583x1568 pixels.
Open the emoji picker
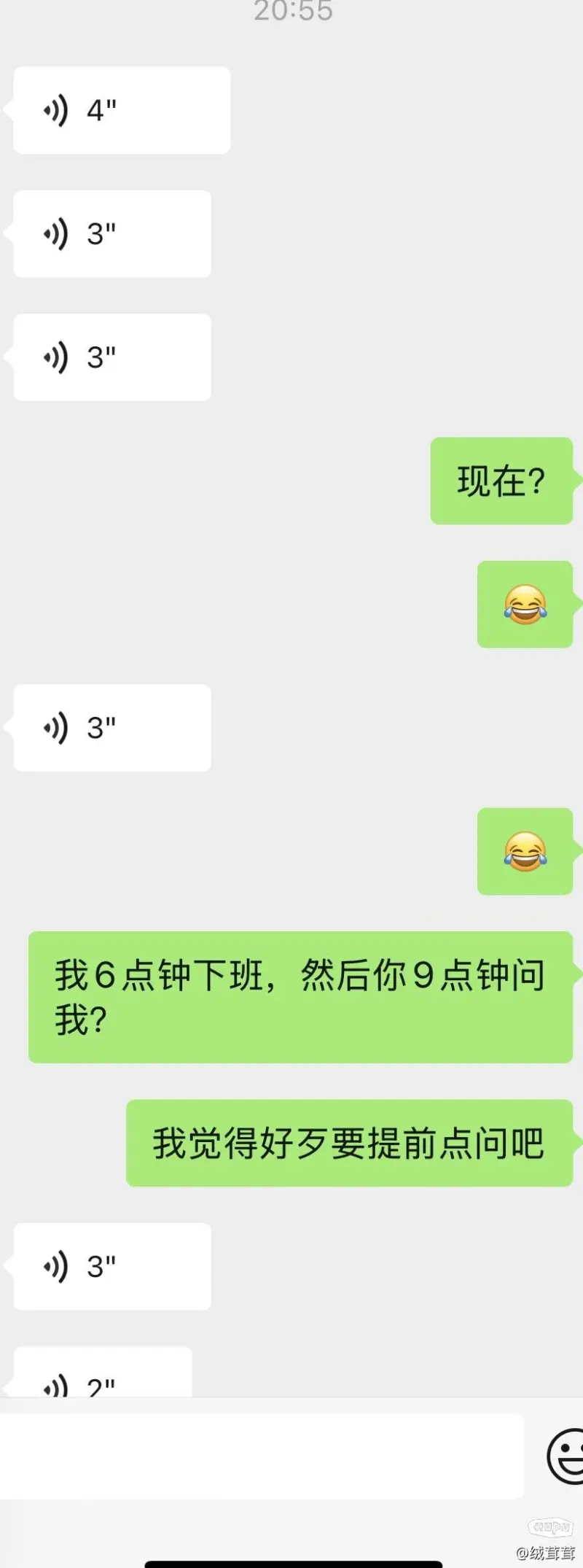tap(566, 1456)
